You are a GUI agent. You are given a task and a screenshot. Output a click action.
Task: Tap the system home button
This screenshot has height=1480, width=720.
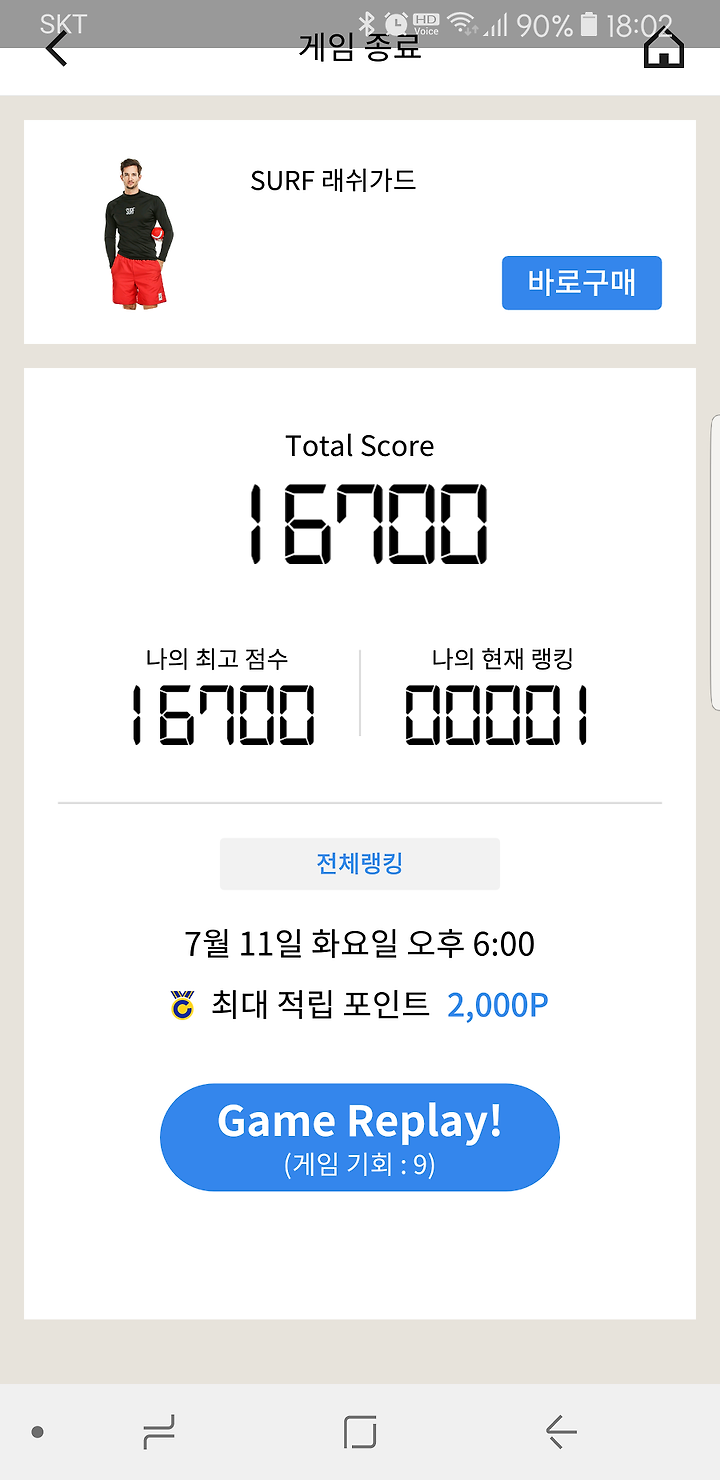(x=360, y=1432)
